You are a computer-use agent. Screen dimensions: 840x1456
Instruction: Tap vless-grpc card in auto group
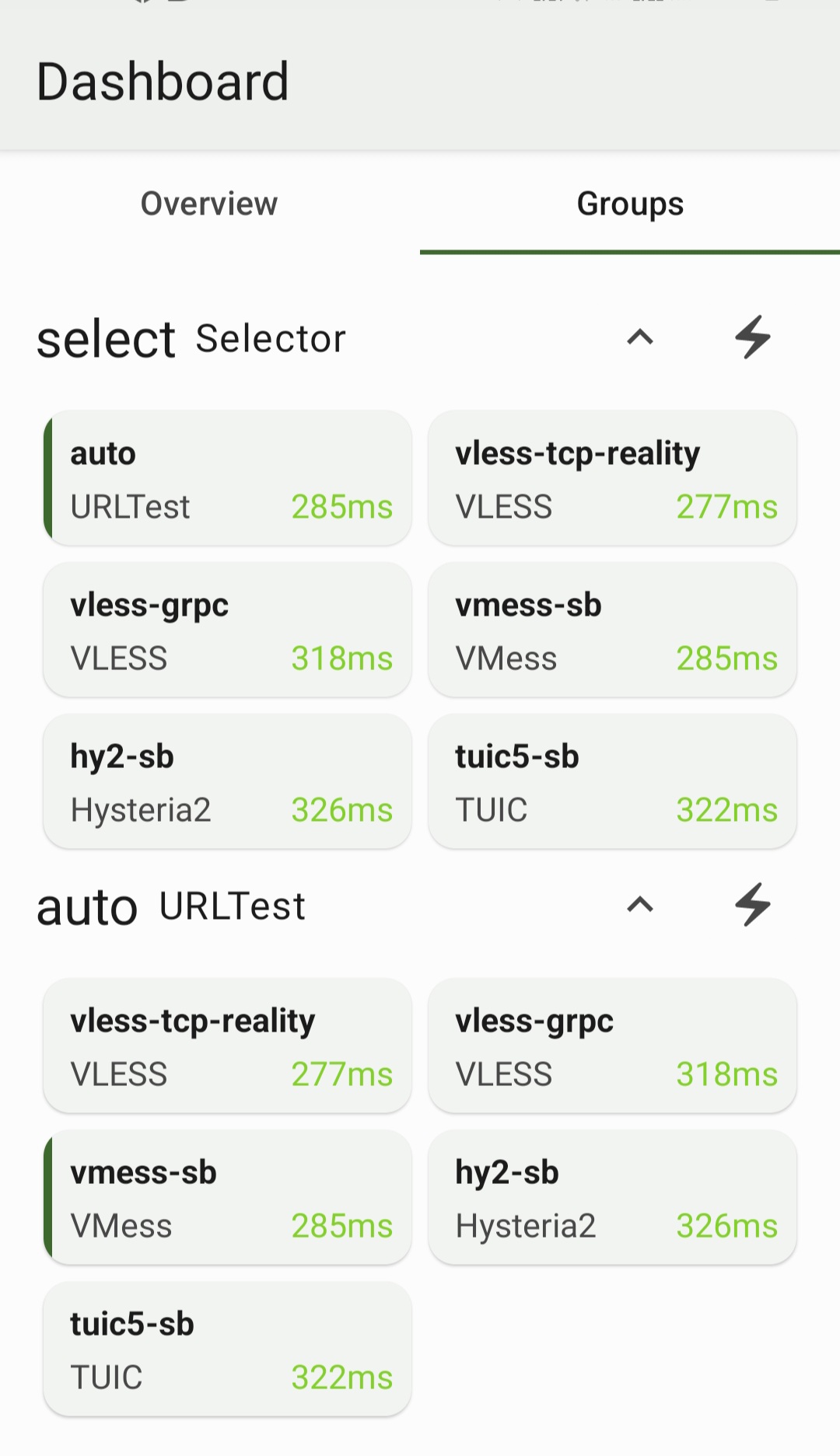point(612,1046)
